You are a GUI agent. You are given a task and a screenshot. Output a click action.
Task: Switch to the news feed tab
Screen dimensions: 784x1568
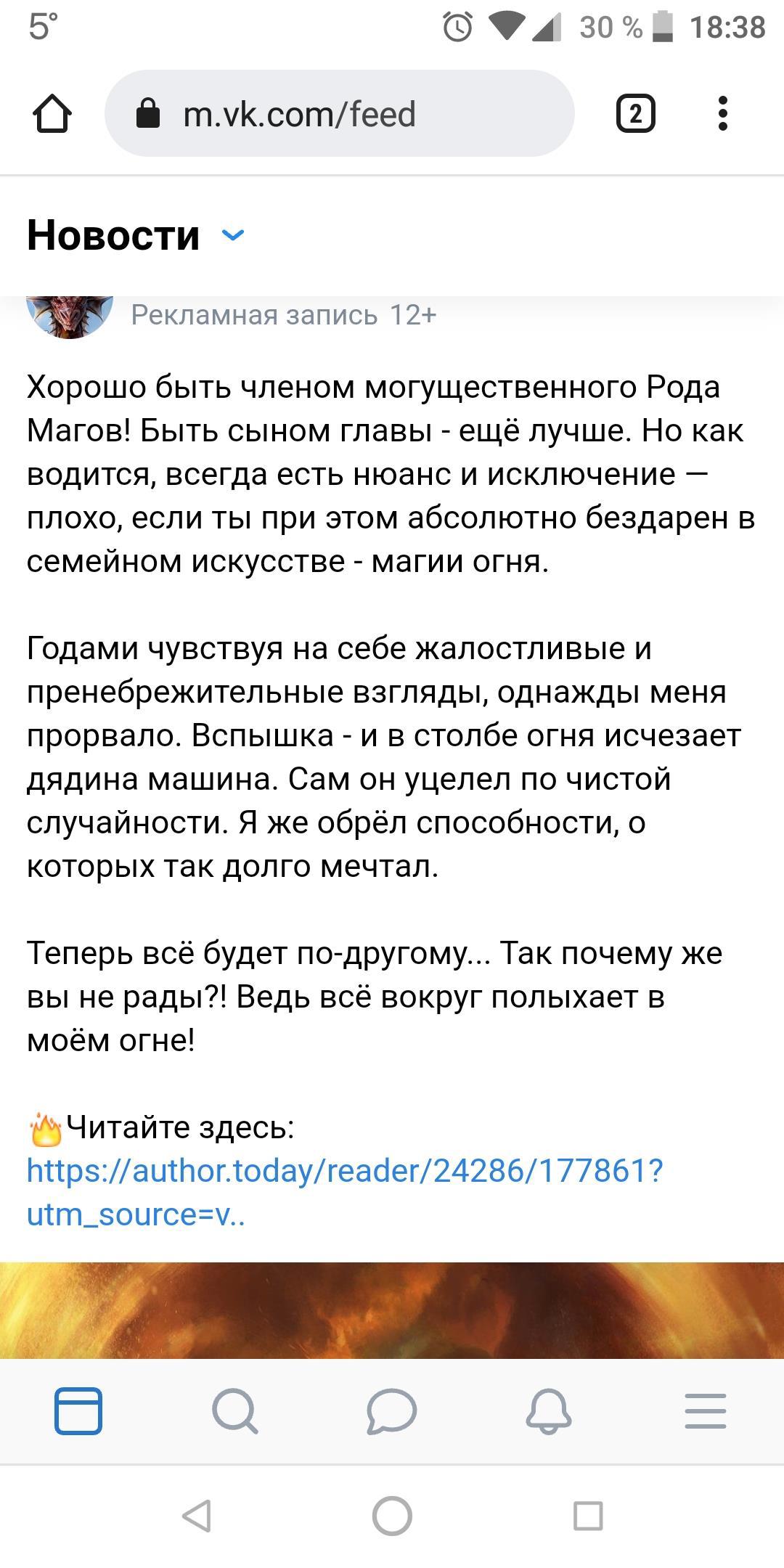78,1411
